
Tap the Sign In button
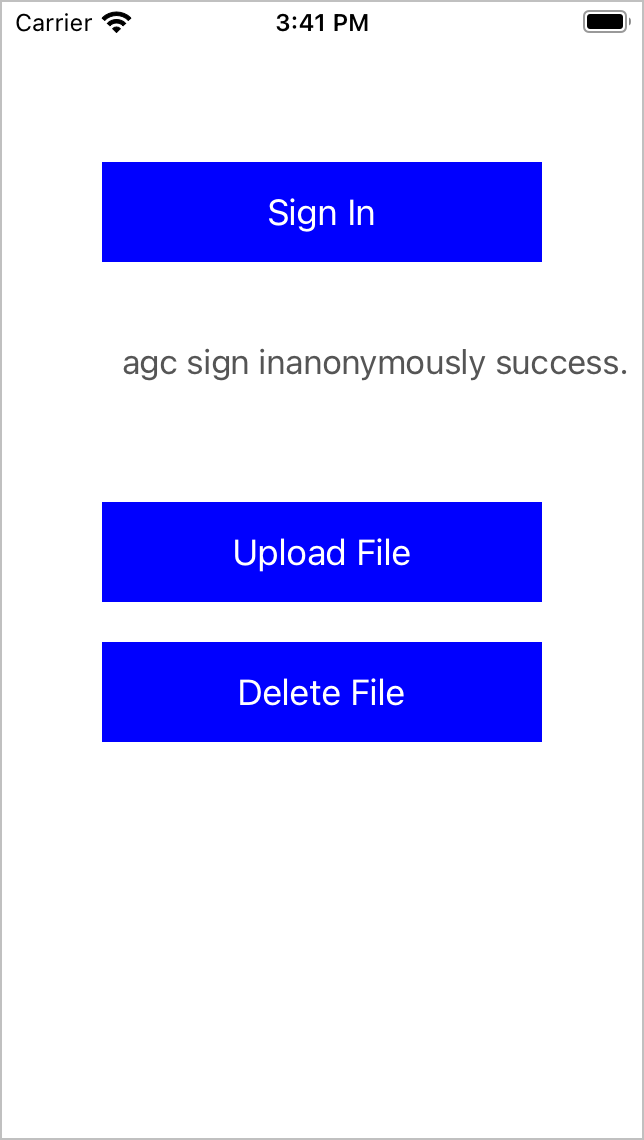click(x=321, y=212)
